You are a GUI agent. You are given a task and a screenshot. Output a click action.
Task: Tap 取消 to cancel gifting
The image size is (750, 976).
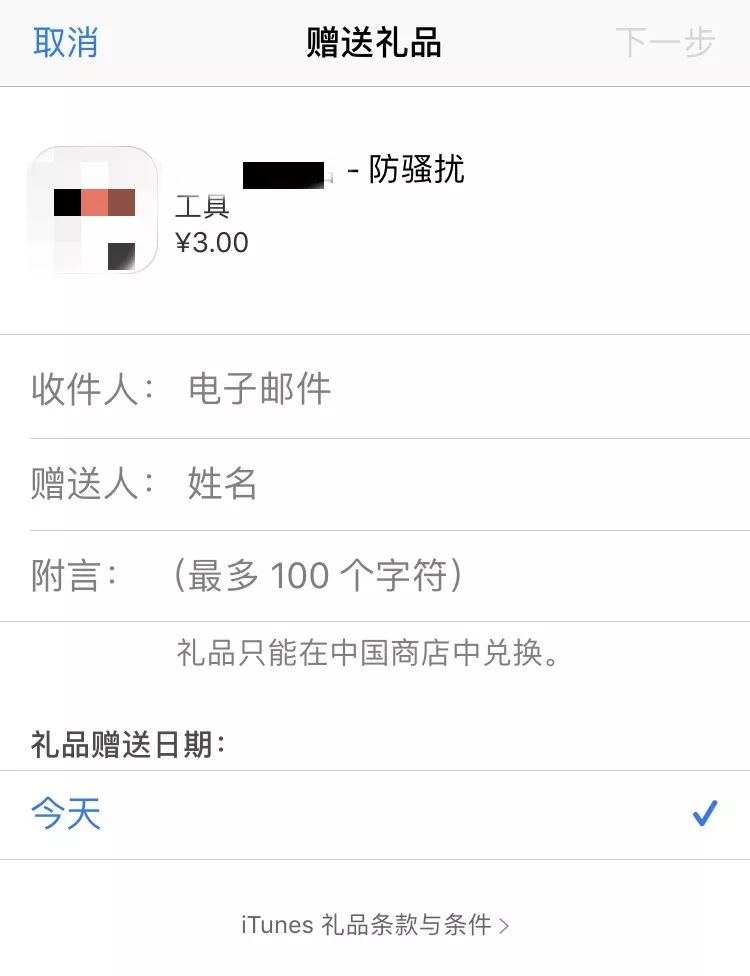click(66, 43)
